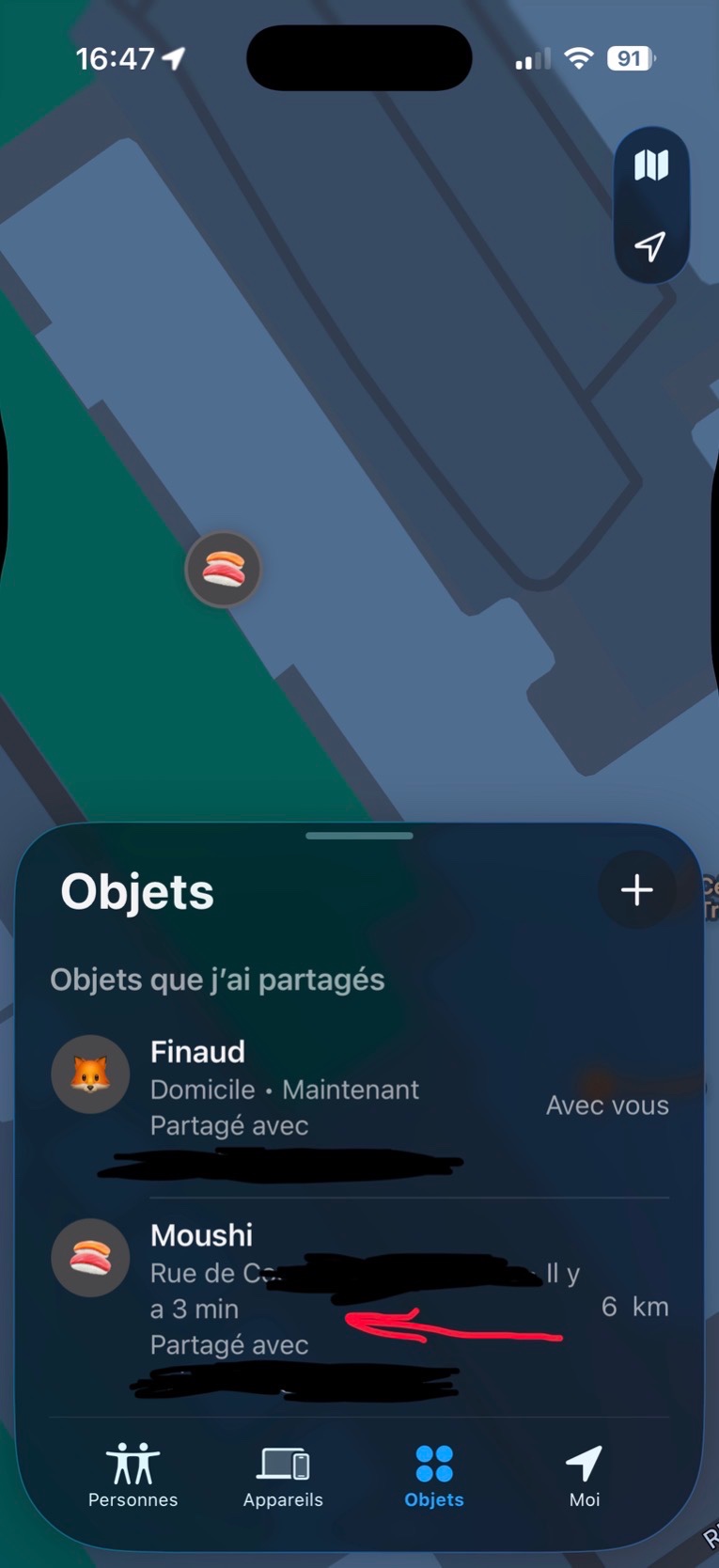This screenshot has height=1568, width=719.
Task: Switch to the Personnes tab
Action: (x=133, y=1475)
